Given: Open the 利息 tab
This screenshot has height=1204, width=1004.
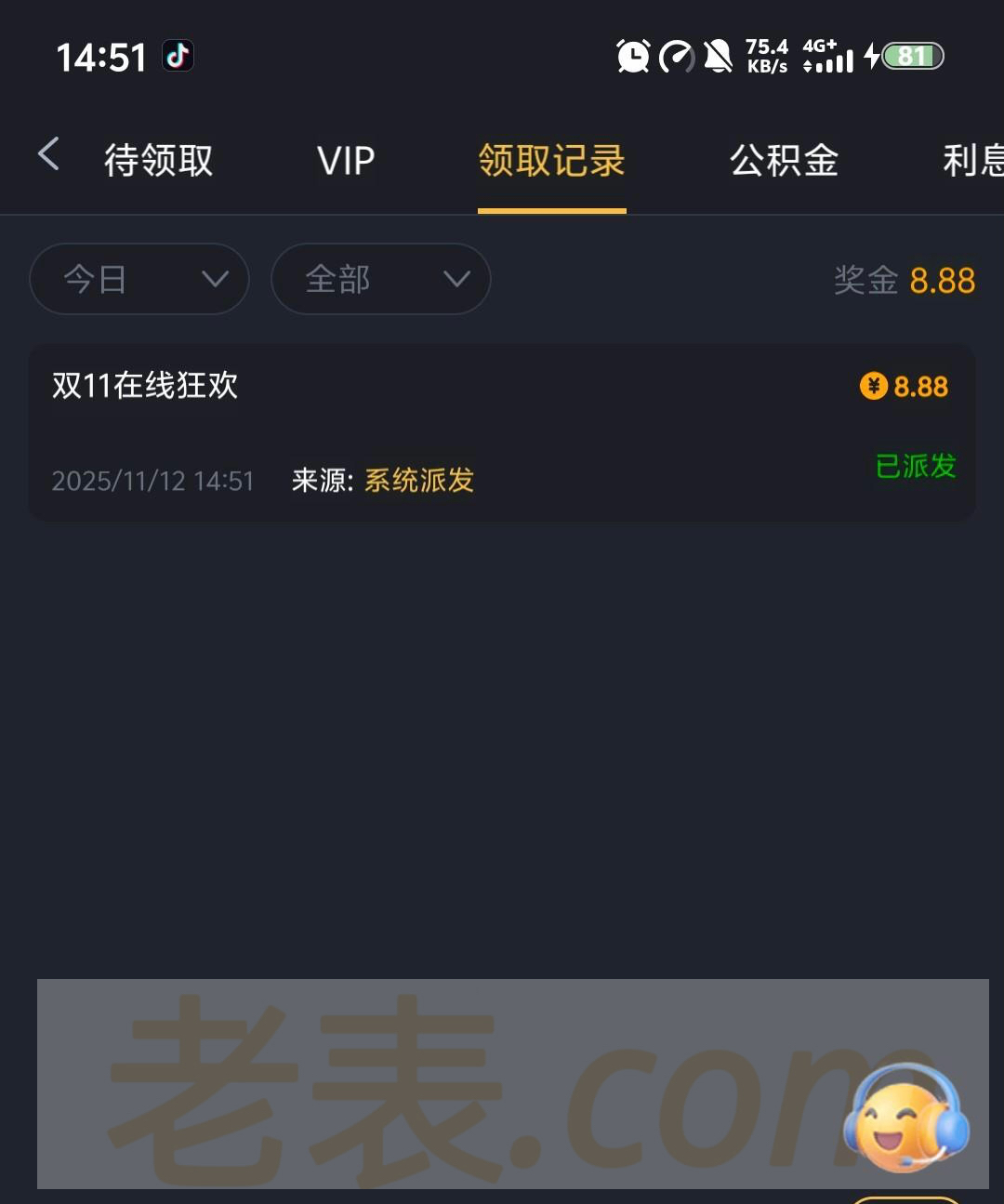Looking at the screenshot, I should click(x=971, y=161).
